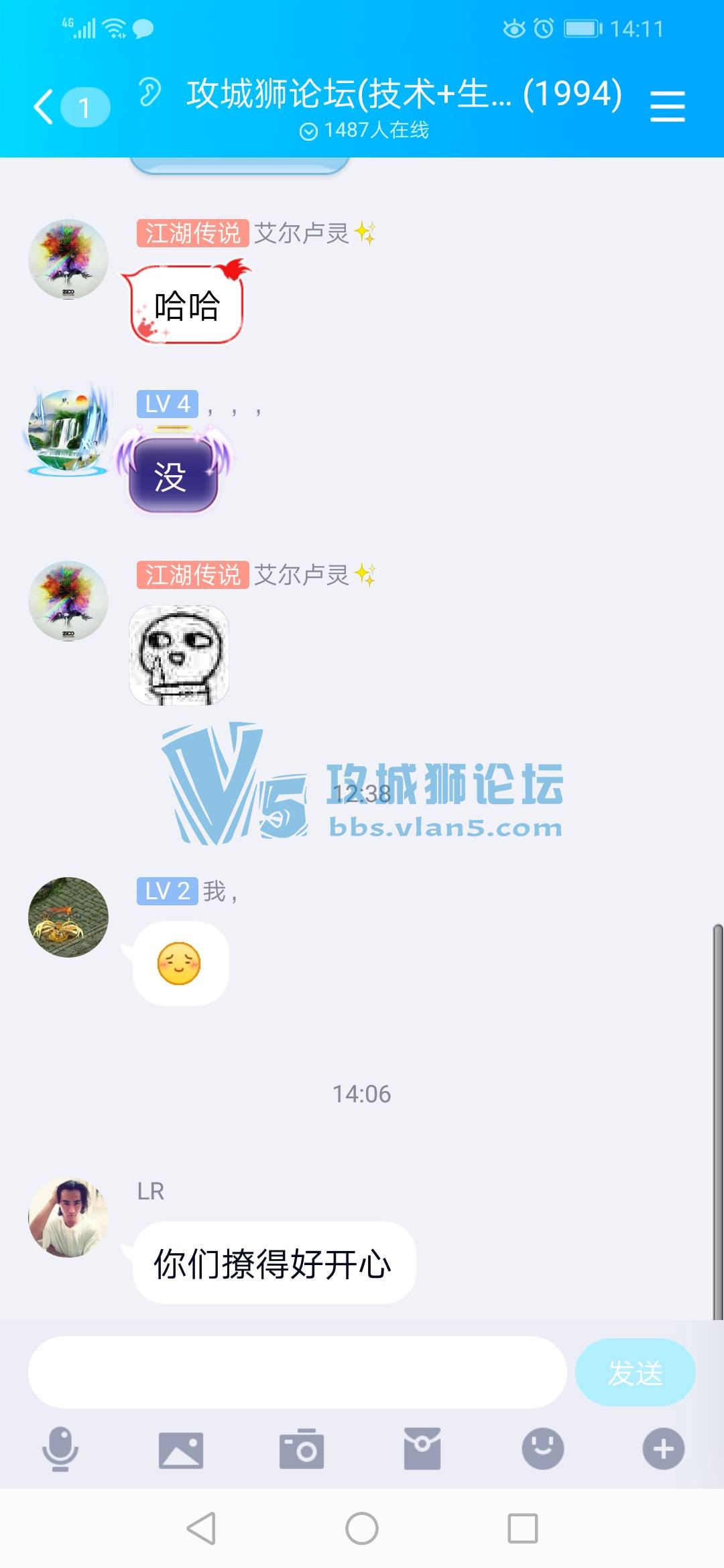Tap the earpiece mode icon
The image size is (724, 1568).
coord(150,92)
